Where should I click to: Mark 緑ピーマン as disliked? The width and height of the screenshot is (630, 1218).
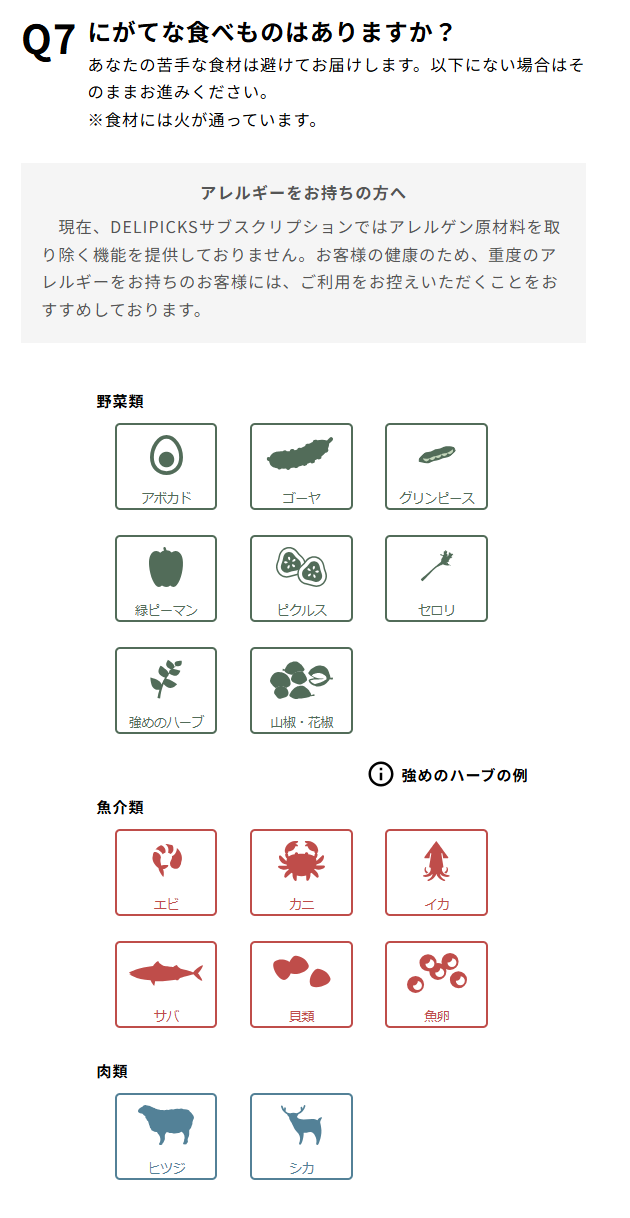(x=166, y=578)
